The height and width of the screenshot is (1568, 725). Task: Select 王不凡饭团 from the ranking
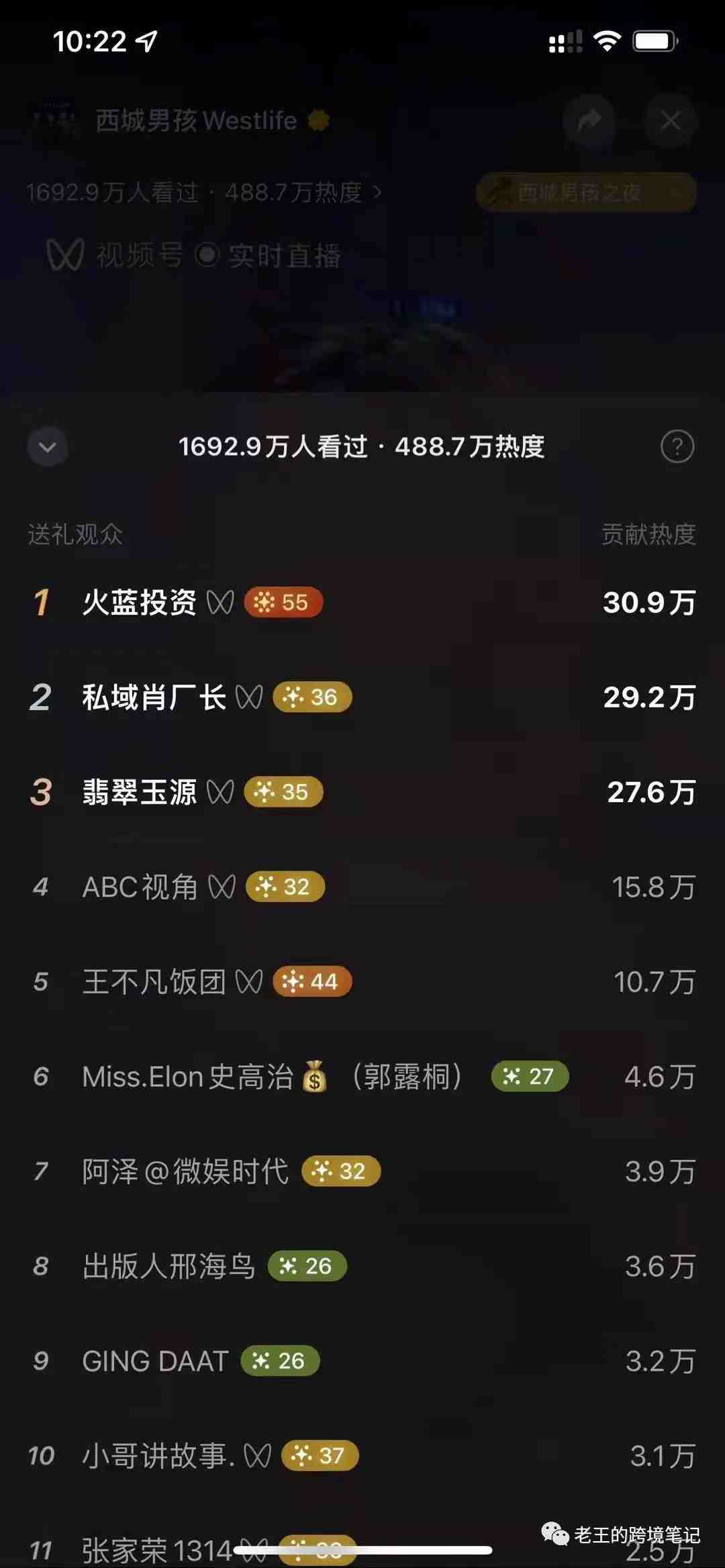[154, 982]
